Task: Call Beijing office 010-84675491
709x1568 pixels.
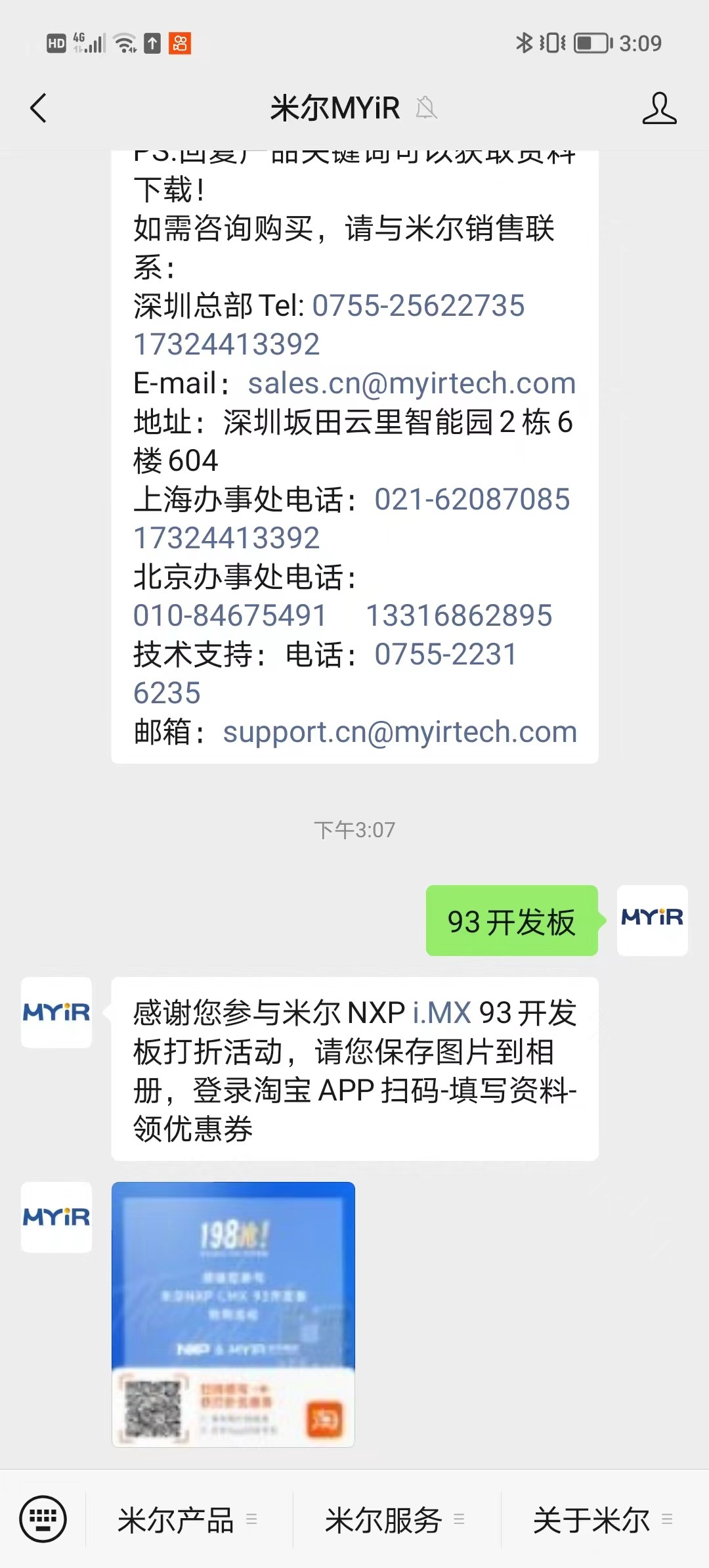Action: 230,616
